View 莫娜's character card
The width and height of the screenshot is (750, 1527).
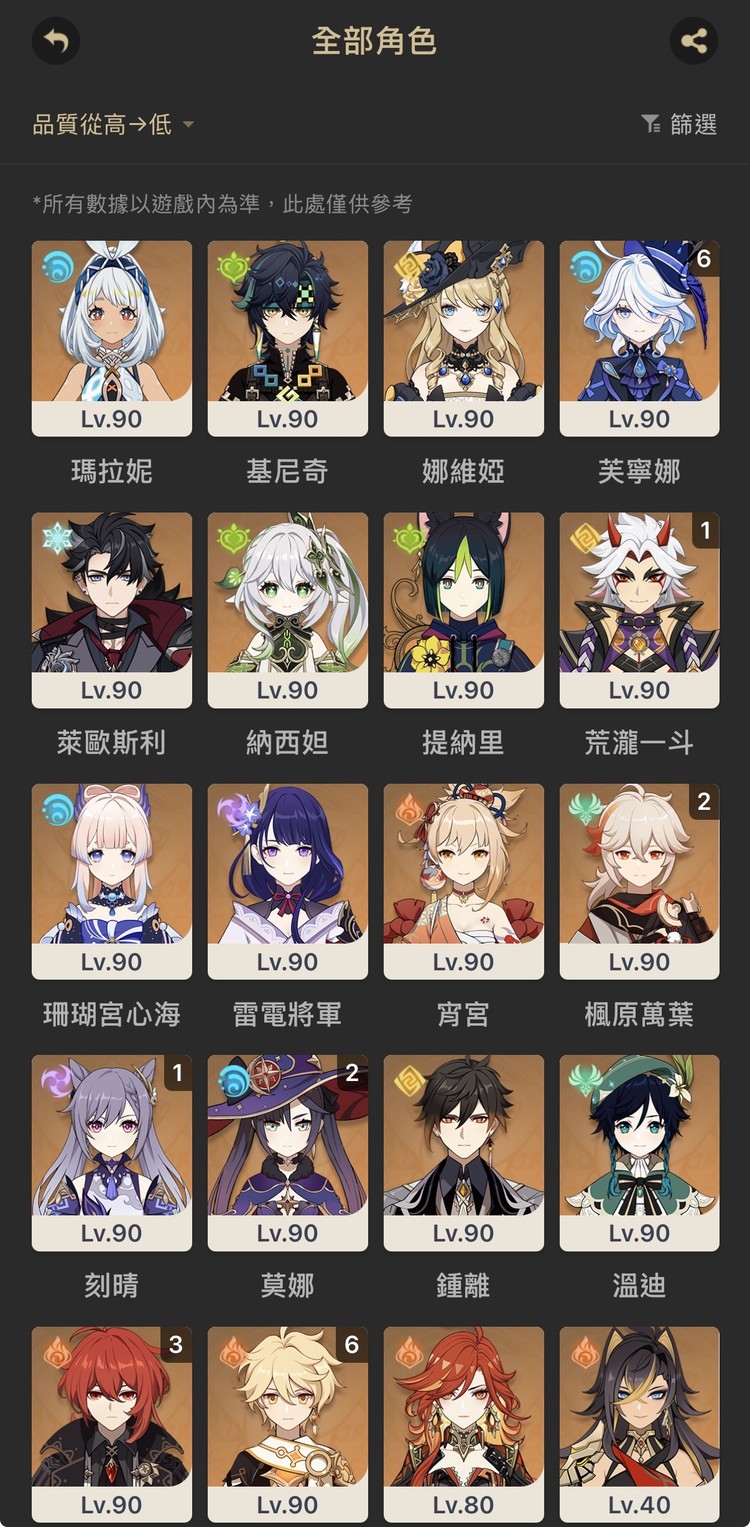click(x=287, y=1152)
